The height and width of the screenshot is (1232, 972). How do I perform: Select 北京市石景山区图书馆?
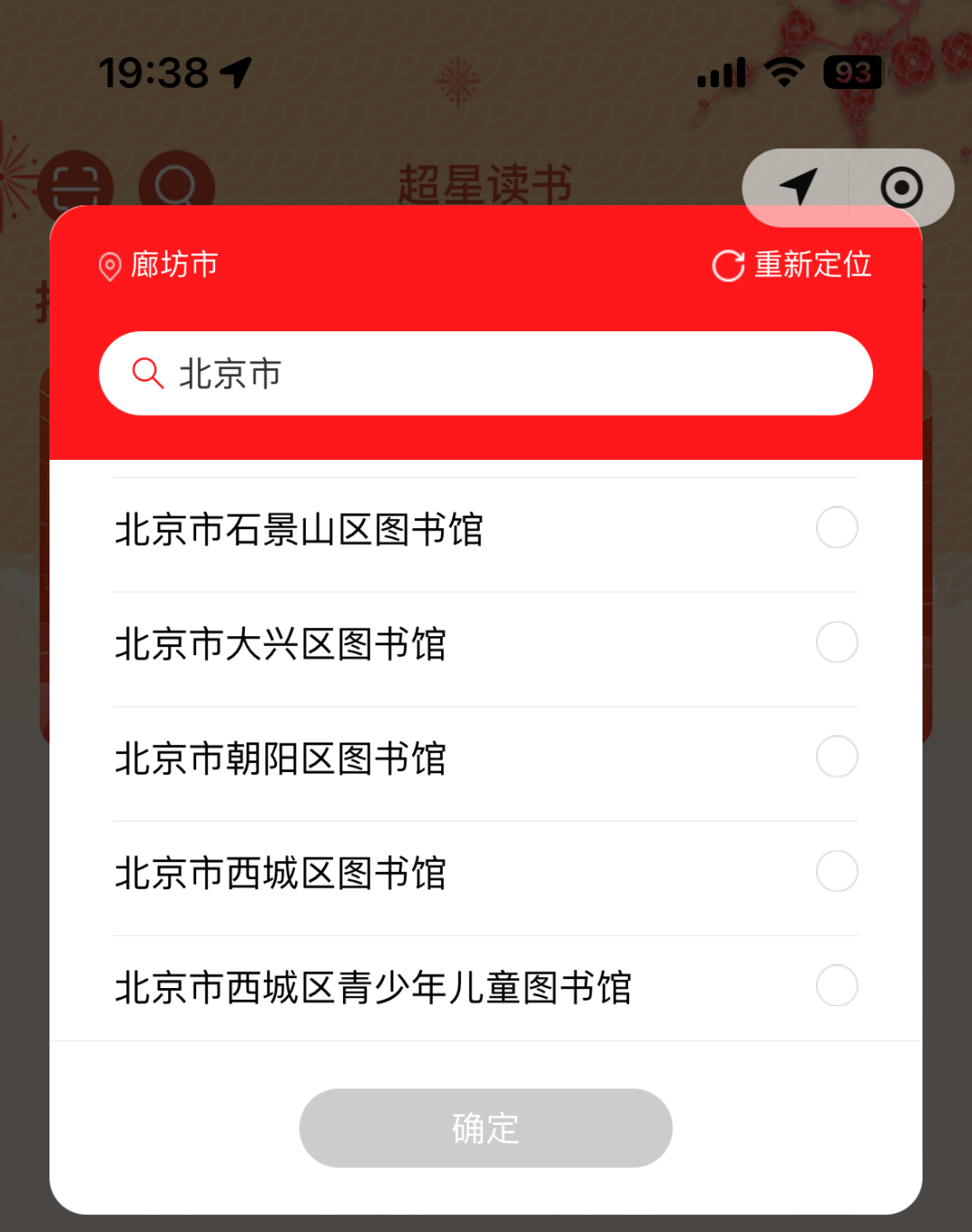836,527
